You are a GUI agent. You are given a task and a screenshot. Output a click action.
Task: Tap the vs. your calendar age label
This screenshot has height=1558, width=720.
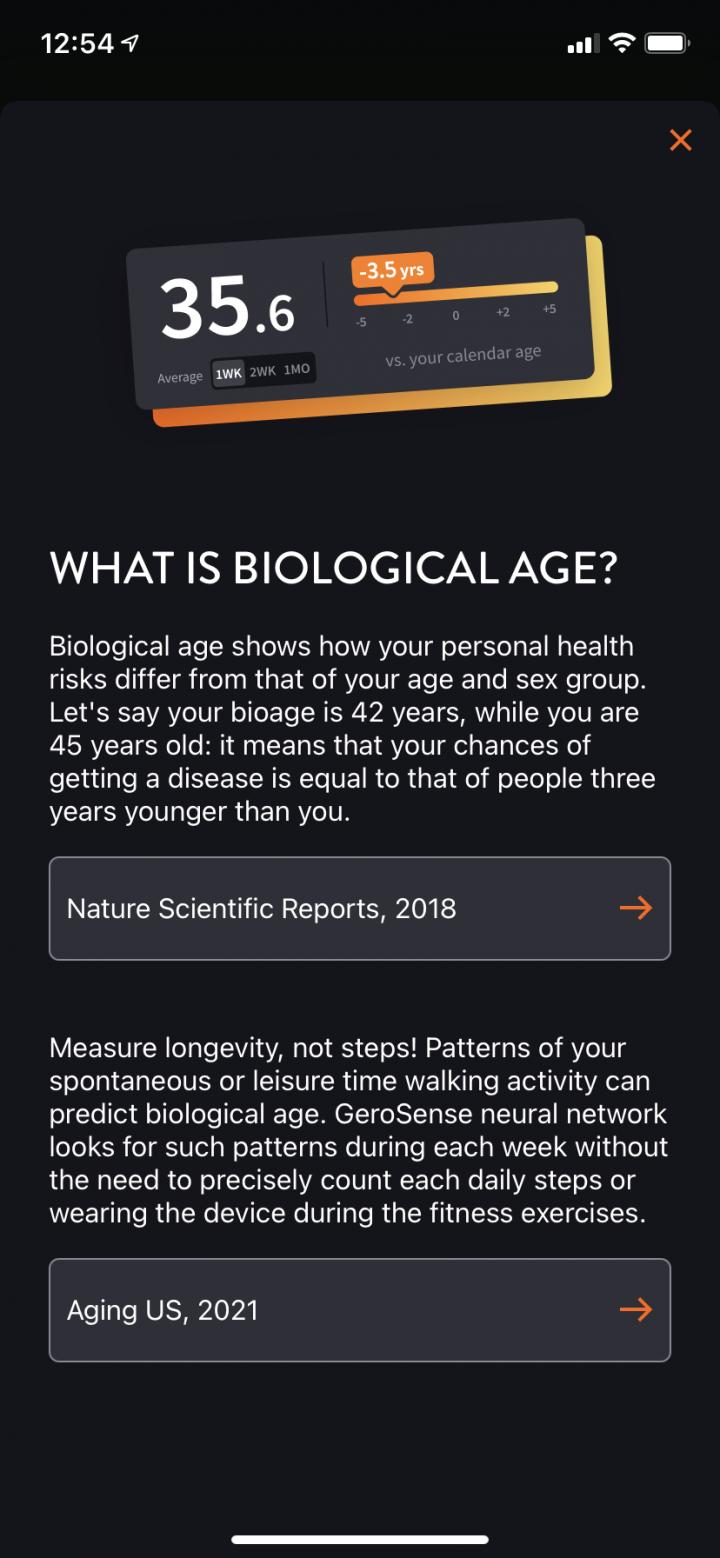[462, 354]
